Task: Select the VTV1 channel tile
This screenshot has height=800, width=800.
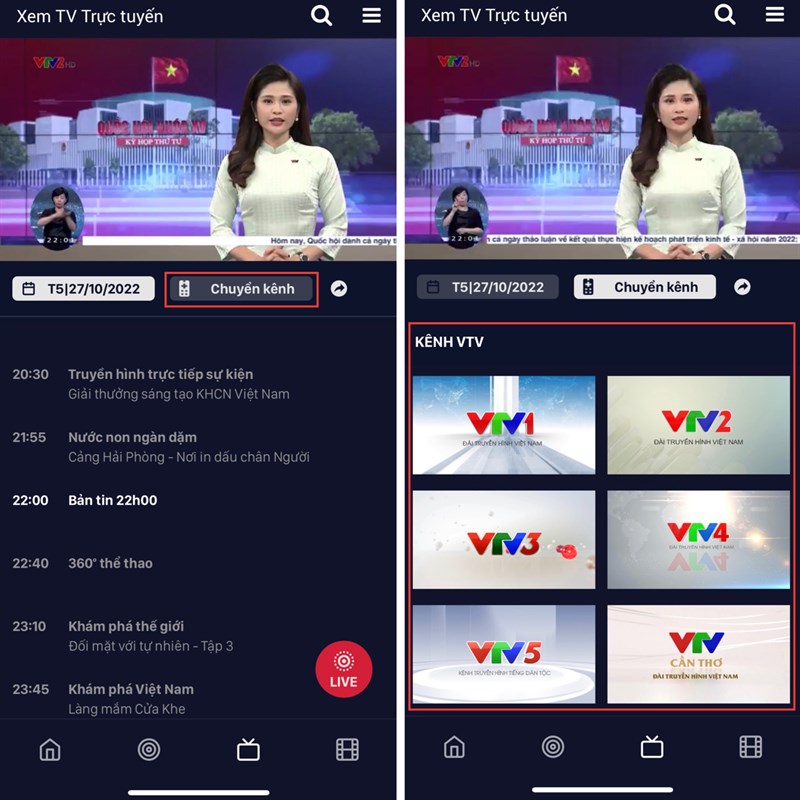Action: [503, 425]
